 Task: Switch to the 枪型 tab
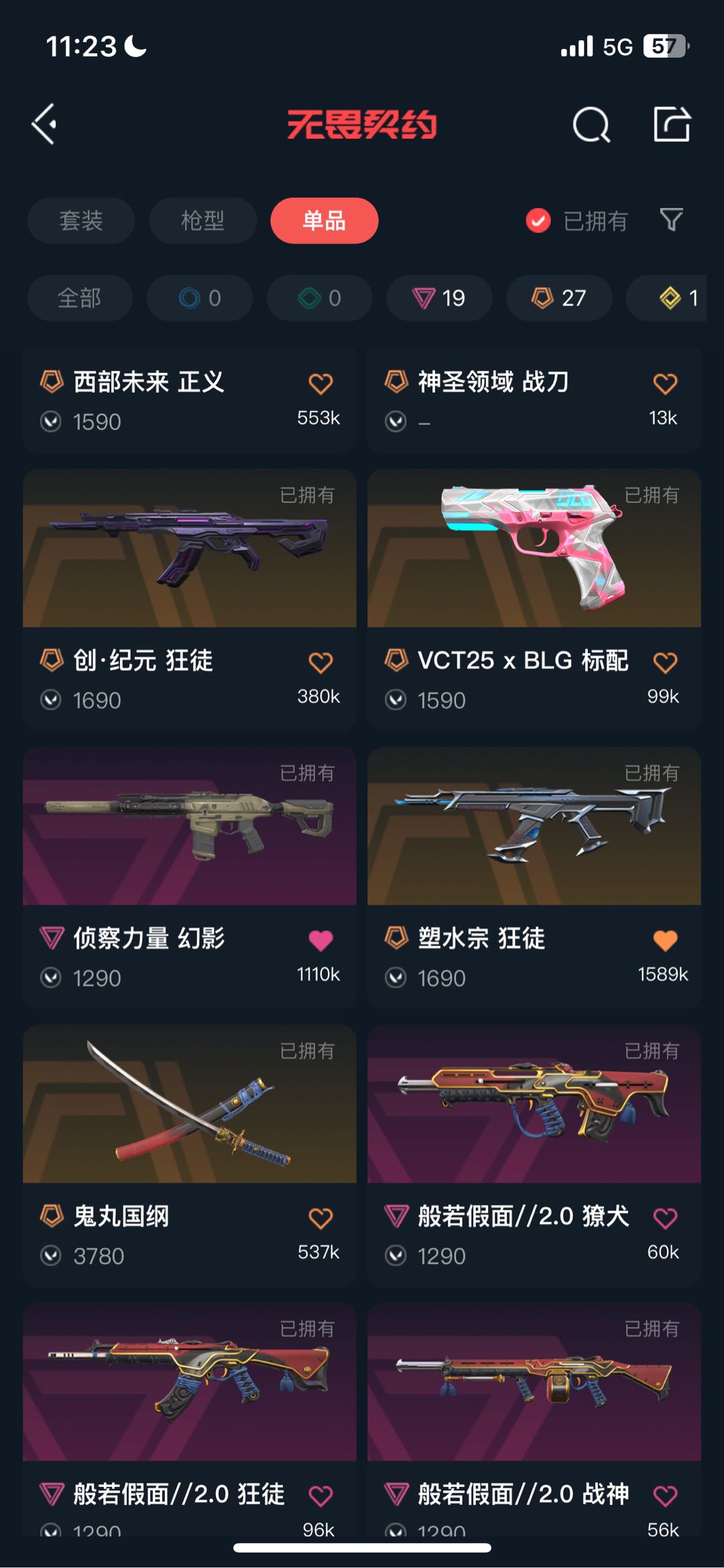click(x=202, y=221)
